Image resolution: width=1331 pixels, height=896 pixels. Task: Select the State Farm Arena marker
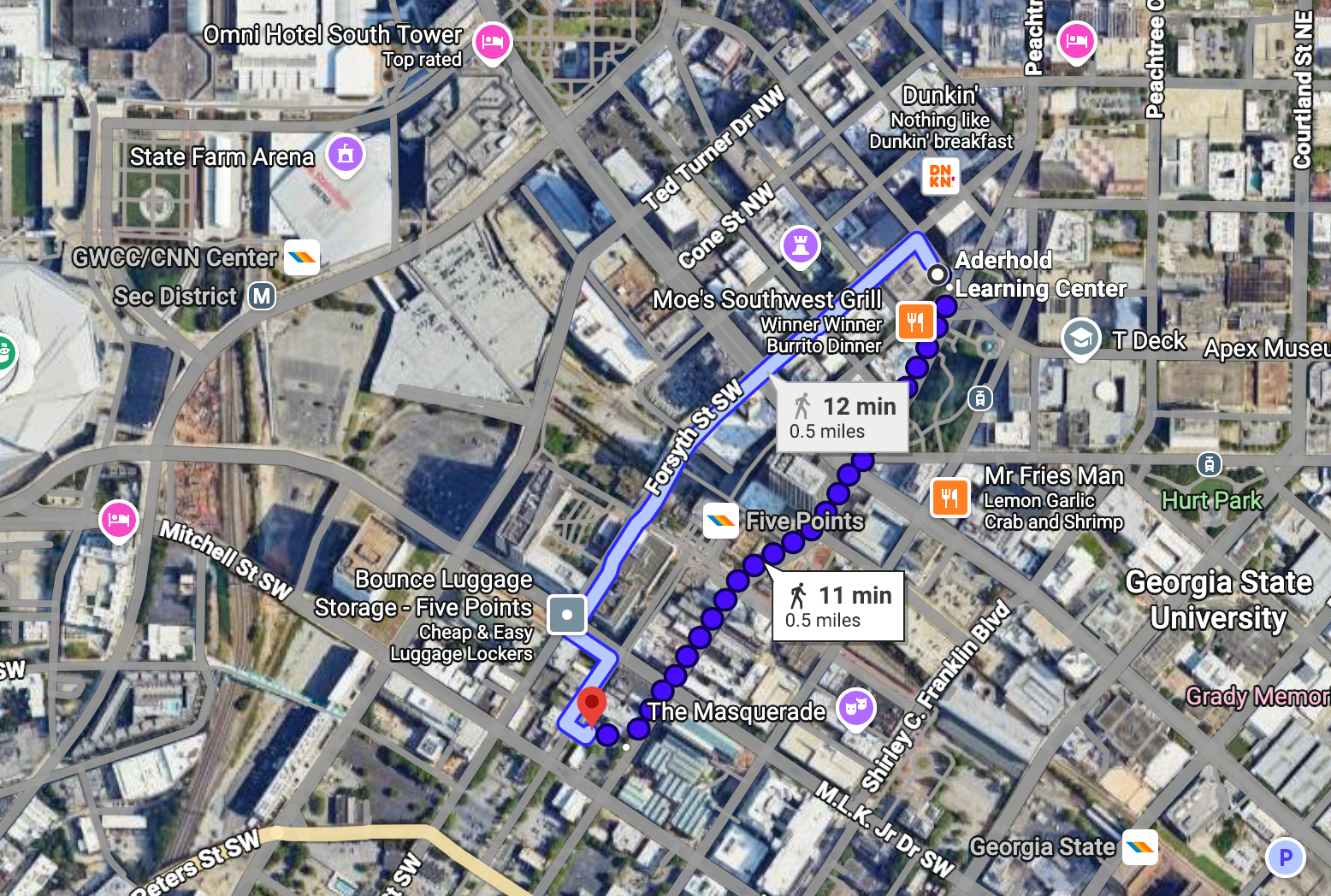click(x=346, y=155)
